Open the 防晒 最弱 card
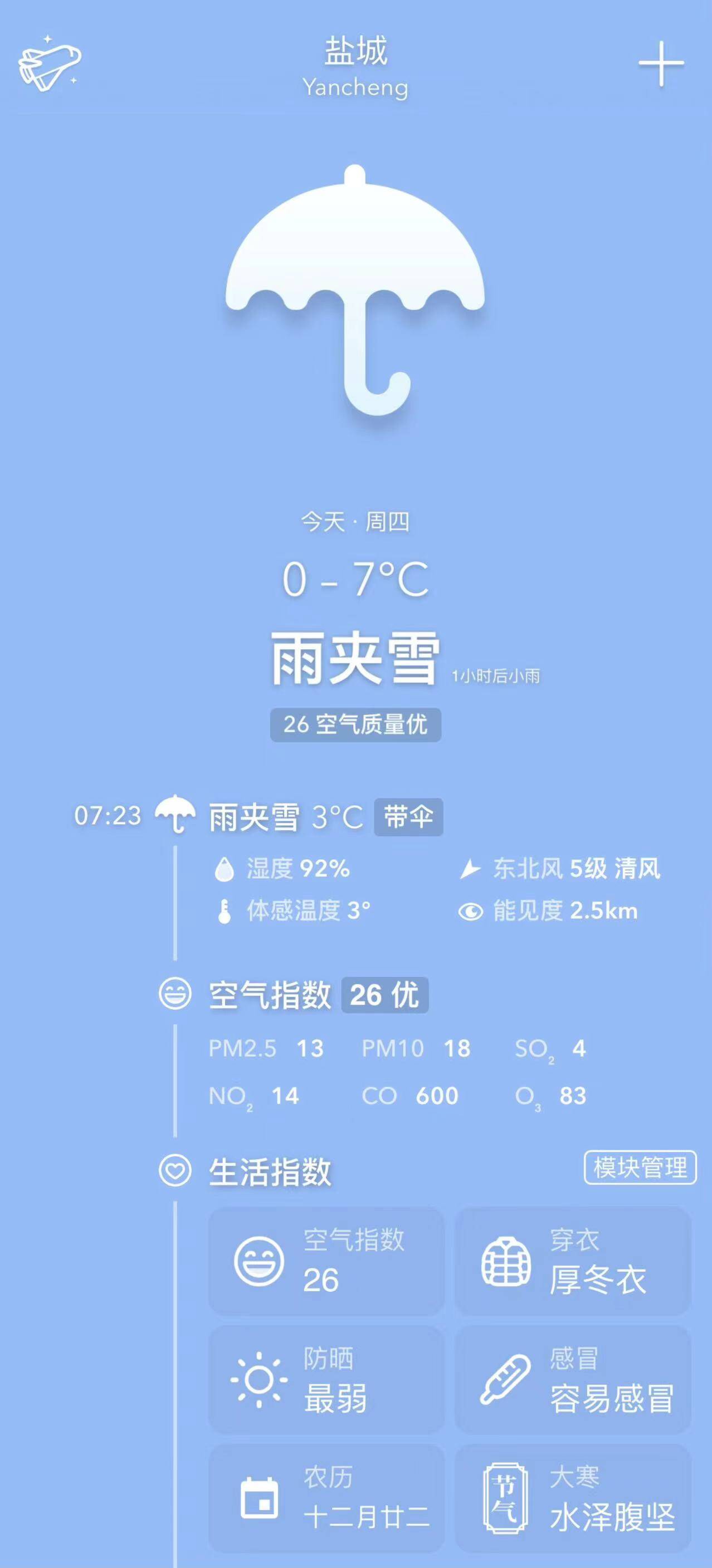712x1568 pixels. coord(326,1380)
